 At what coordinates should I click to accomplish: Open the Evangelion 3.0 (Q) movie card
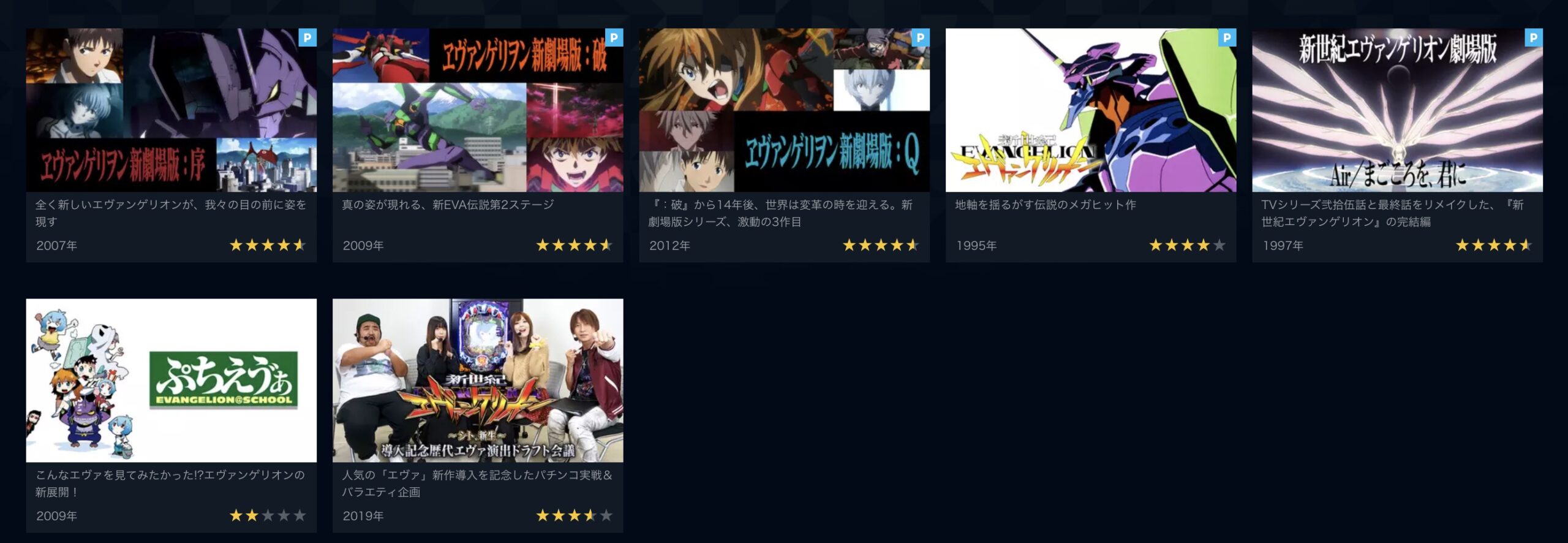tap(784, 110)
